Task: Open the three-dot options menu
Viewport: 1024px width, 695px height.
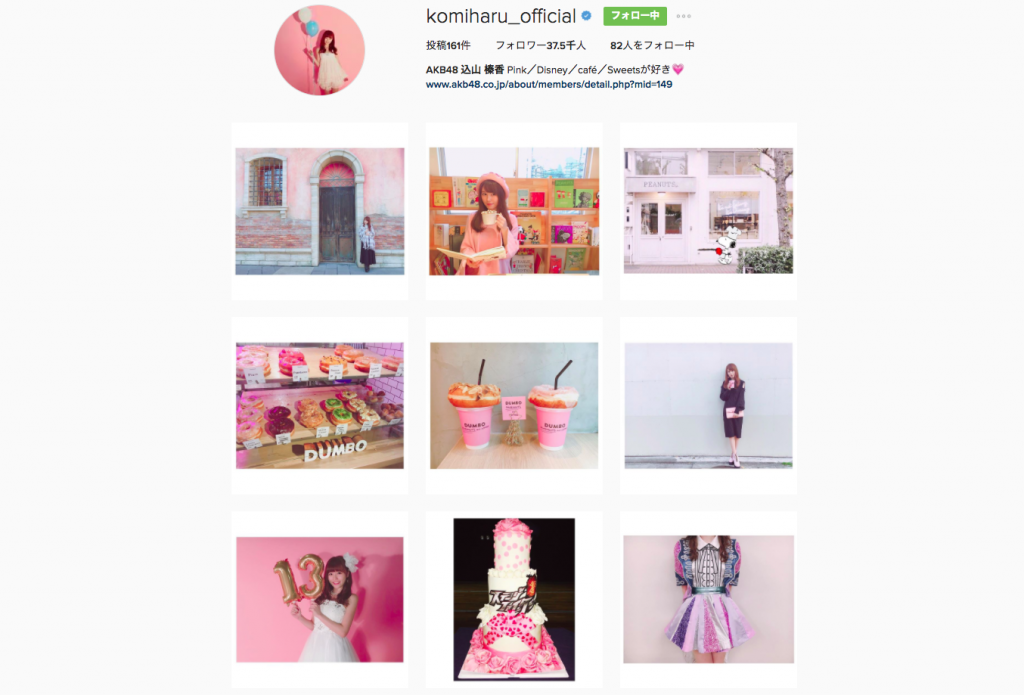Action: 683,17
